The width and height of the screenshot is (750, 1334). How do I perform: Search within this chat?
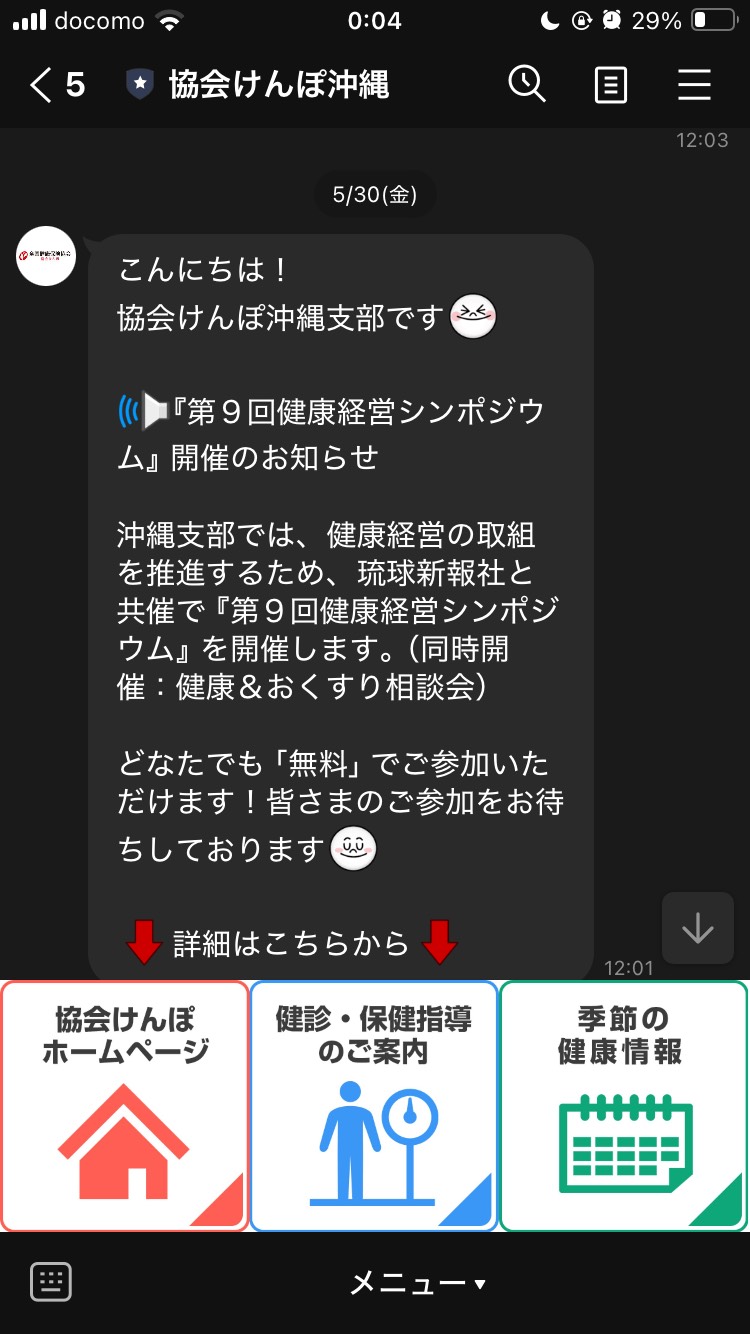[x=527, y=85]
